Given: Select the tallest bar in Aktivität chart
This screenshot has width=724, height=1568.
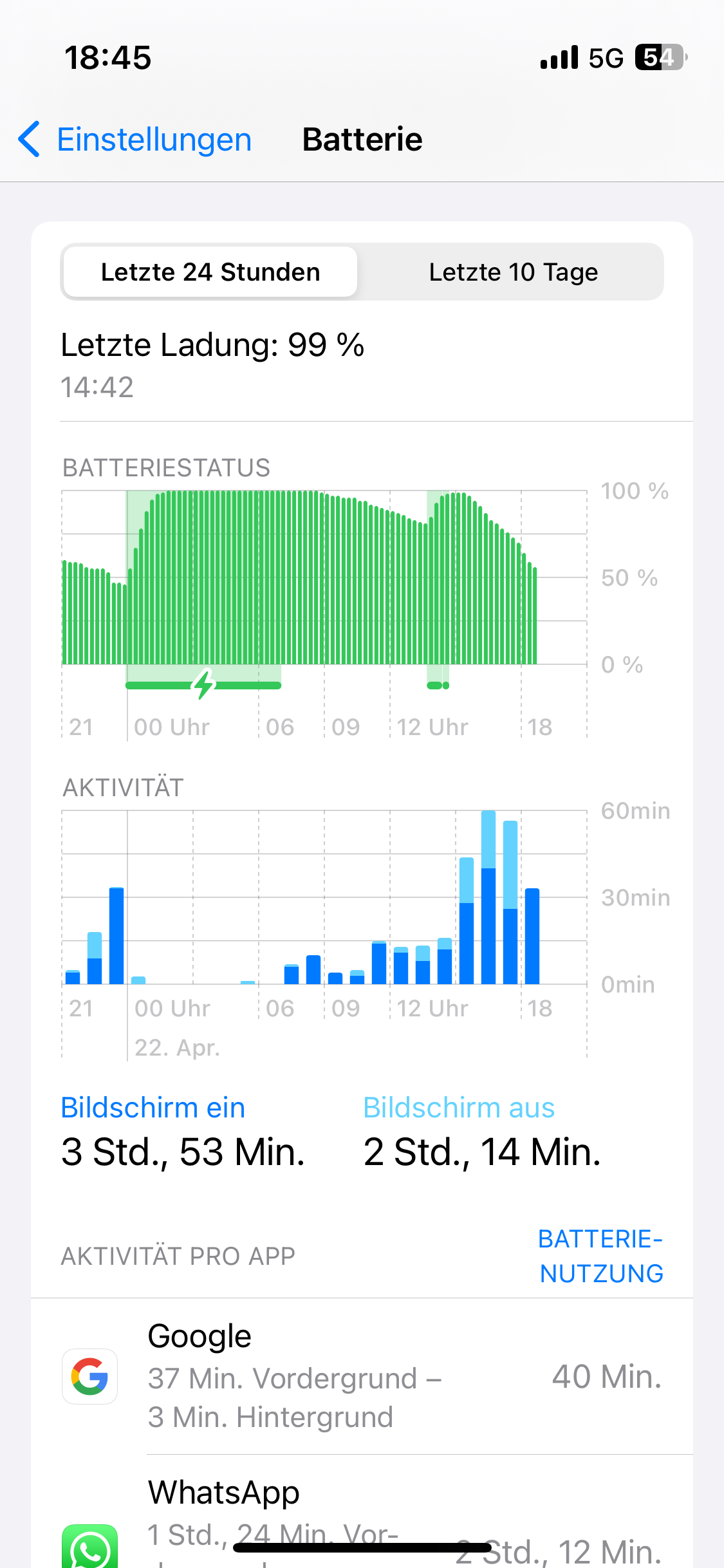Looking at the screenshot, I should click(x=488, y=897).
